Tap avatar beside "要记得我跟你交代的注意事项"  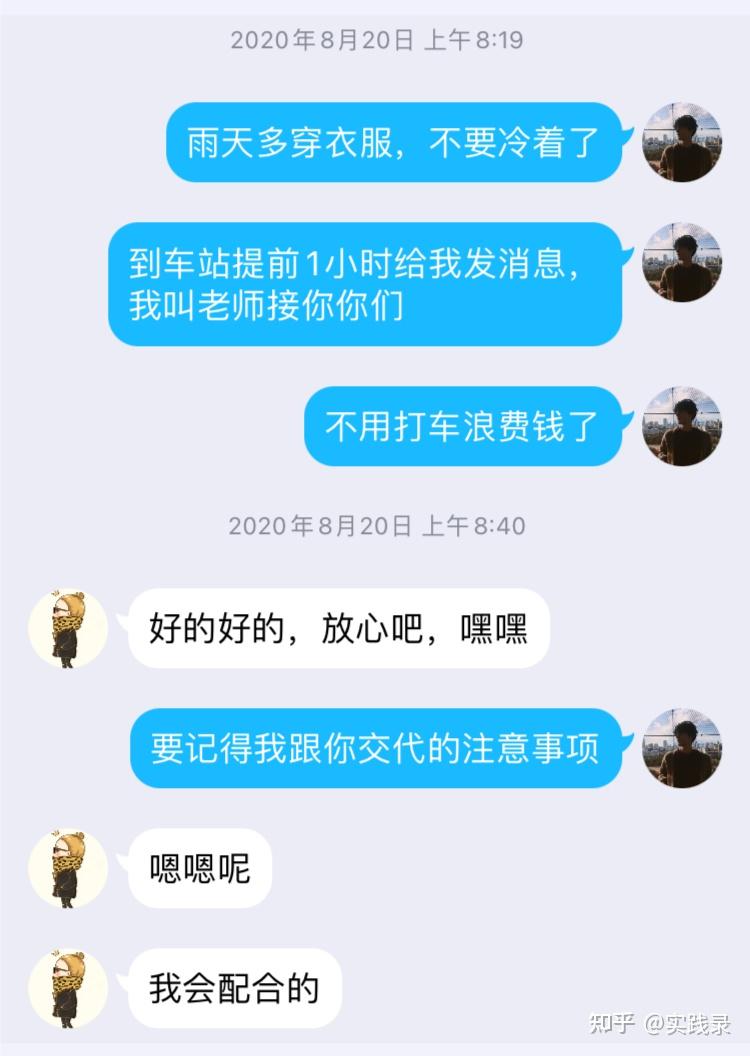[x=681, y=748]
